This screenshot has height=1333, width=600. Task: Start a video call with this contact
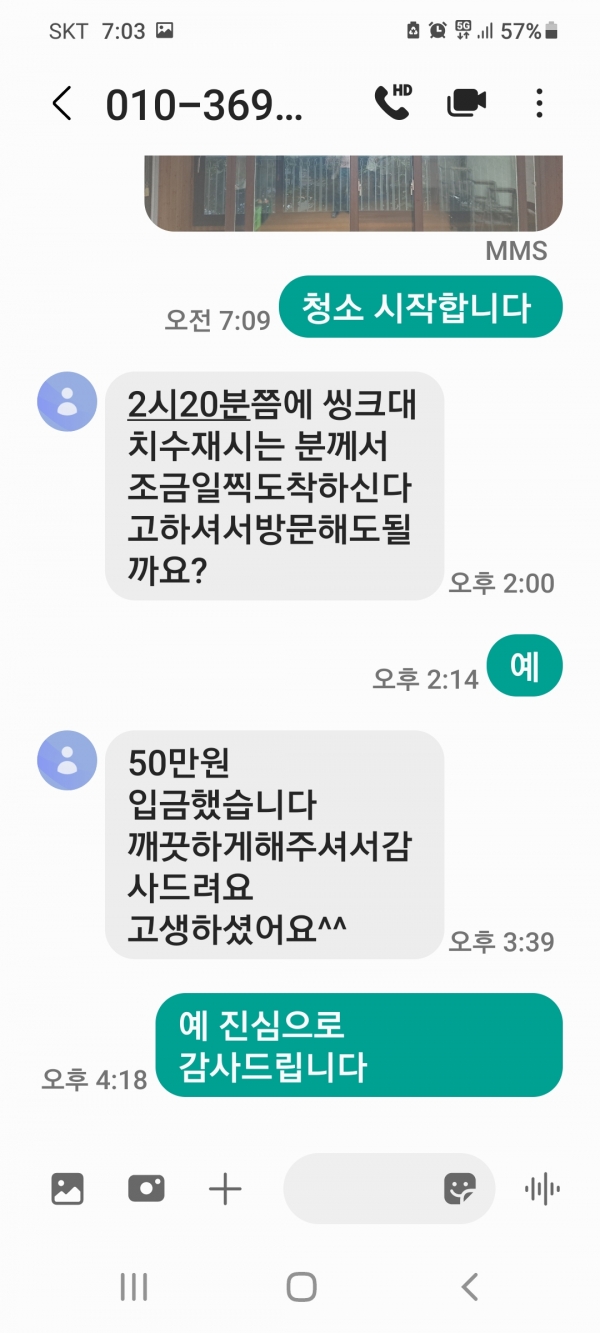(x=467, y=103)
